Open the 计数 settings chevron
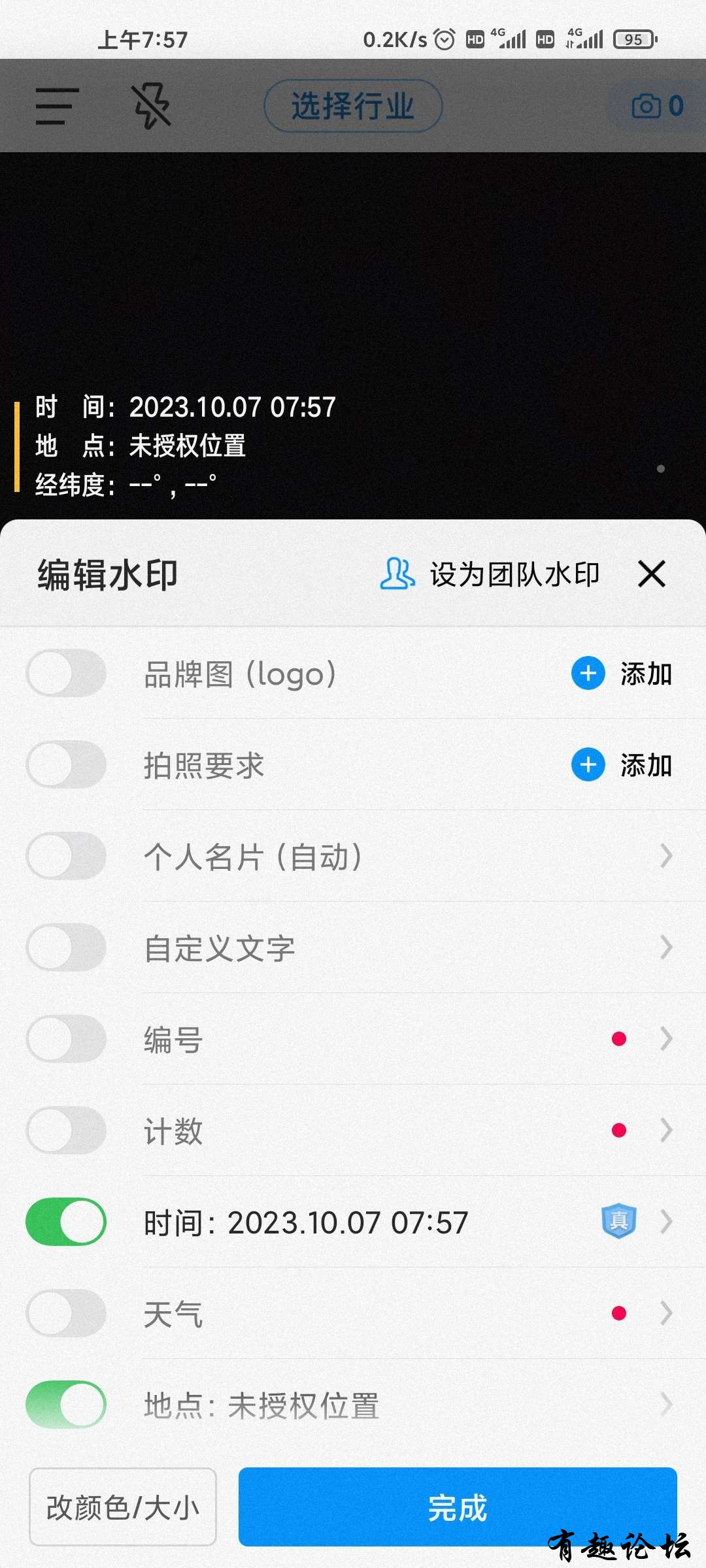 point(665,1130)
